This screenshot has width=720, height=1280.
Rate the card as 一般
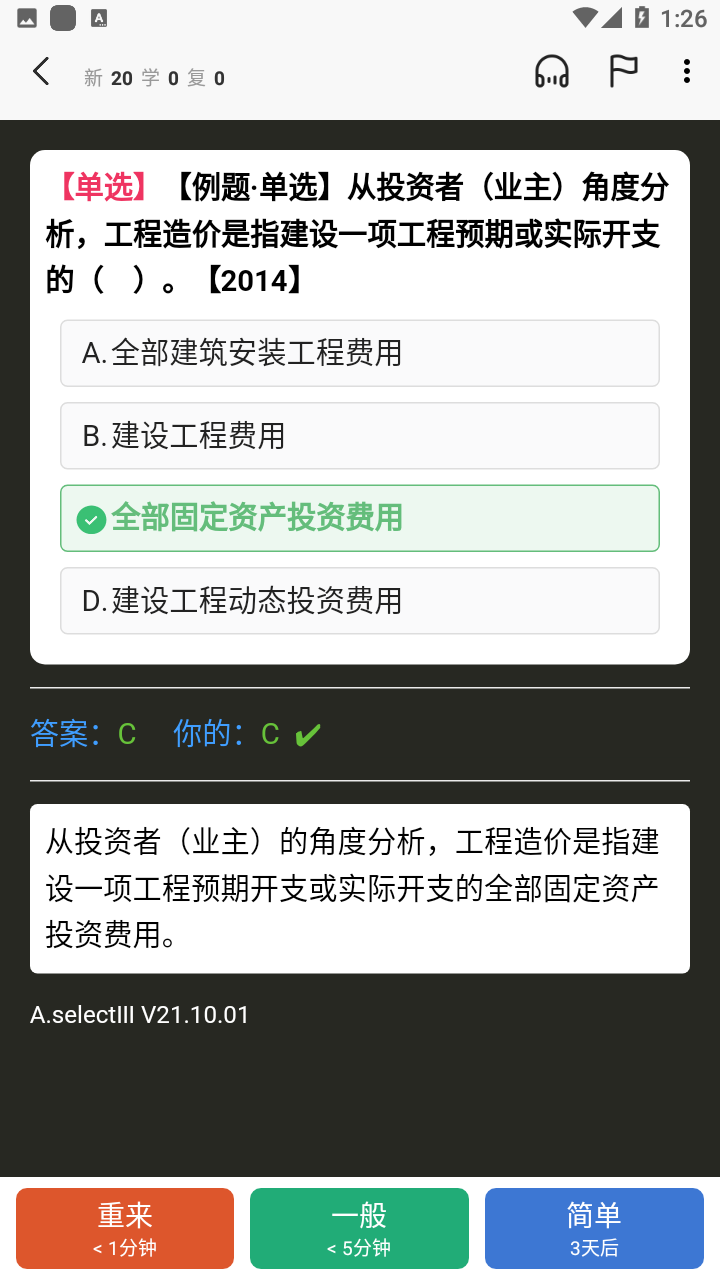coord(359,1229)
